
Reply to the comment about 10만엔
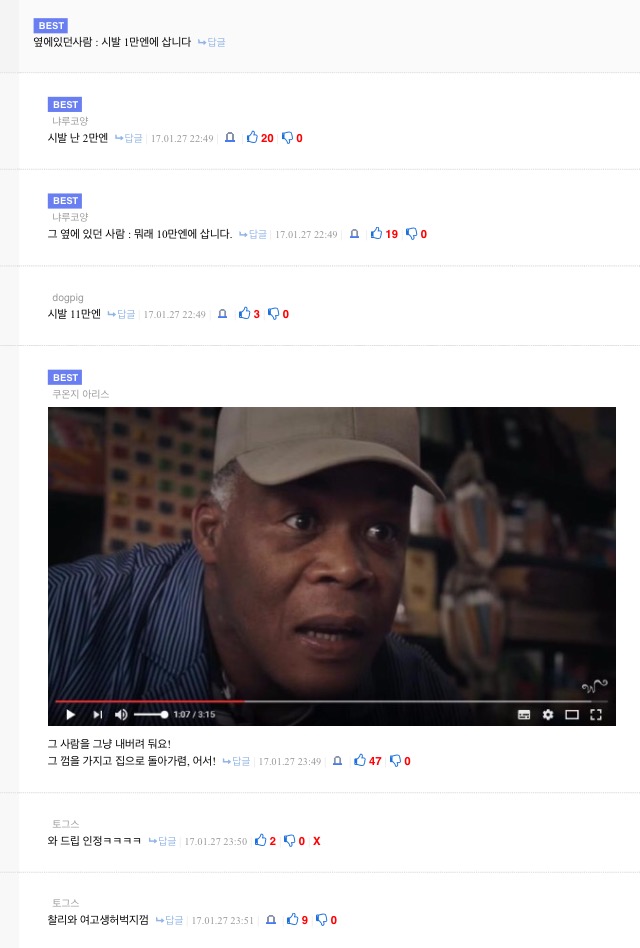click(x=253, y=234)
